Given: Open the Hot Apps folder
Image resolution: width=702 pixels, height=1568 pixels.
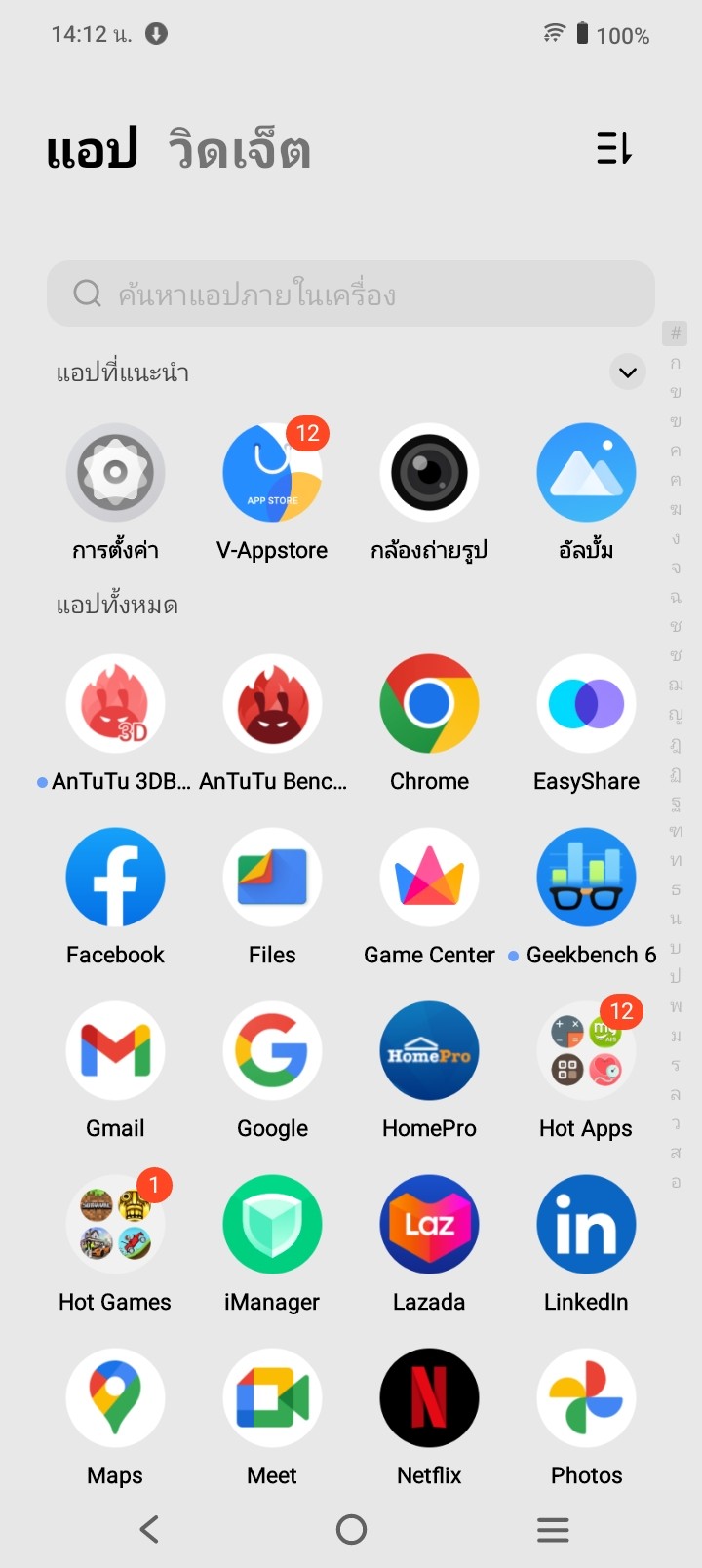Looking at the screenshot, I should pos(586,1051).
